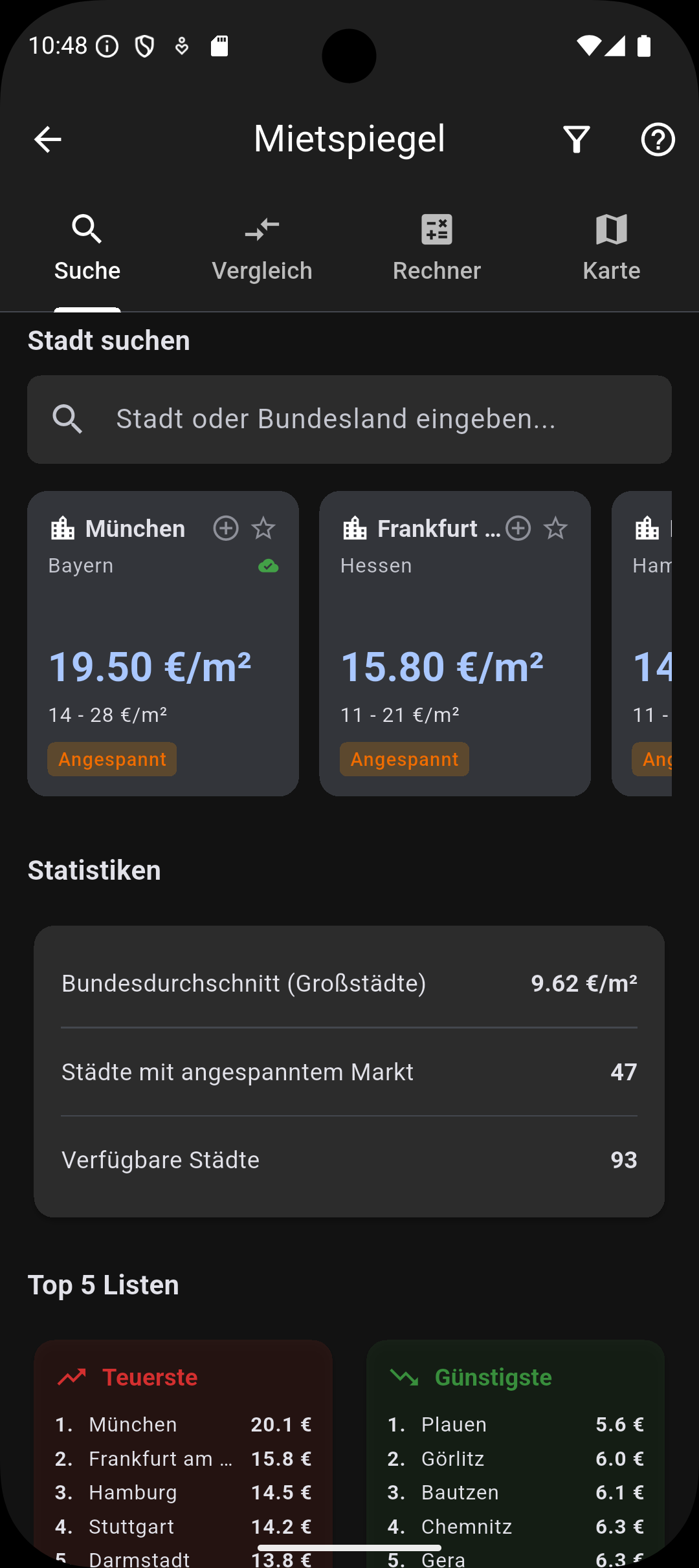Screen dimensions: 699x1568
Task: Open the filter options
Action: pos(576,138)
